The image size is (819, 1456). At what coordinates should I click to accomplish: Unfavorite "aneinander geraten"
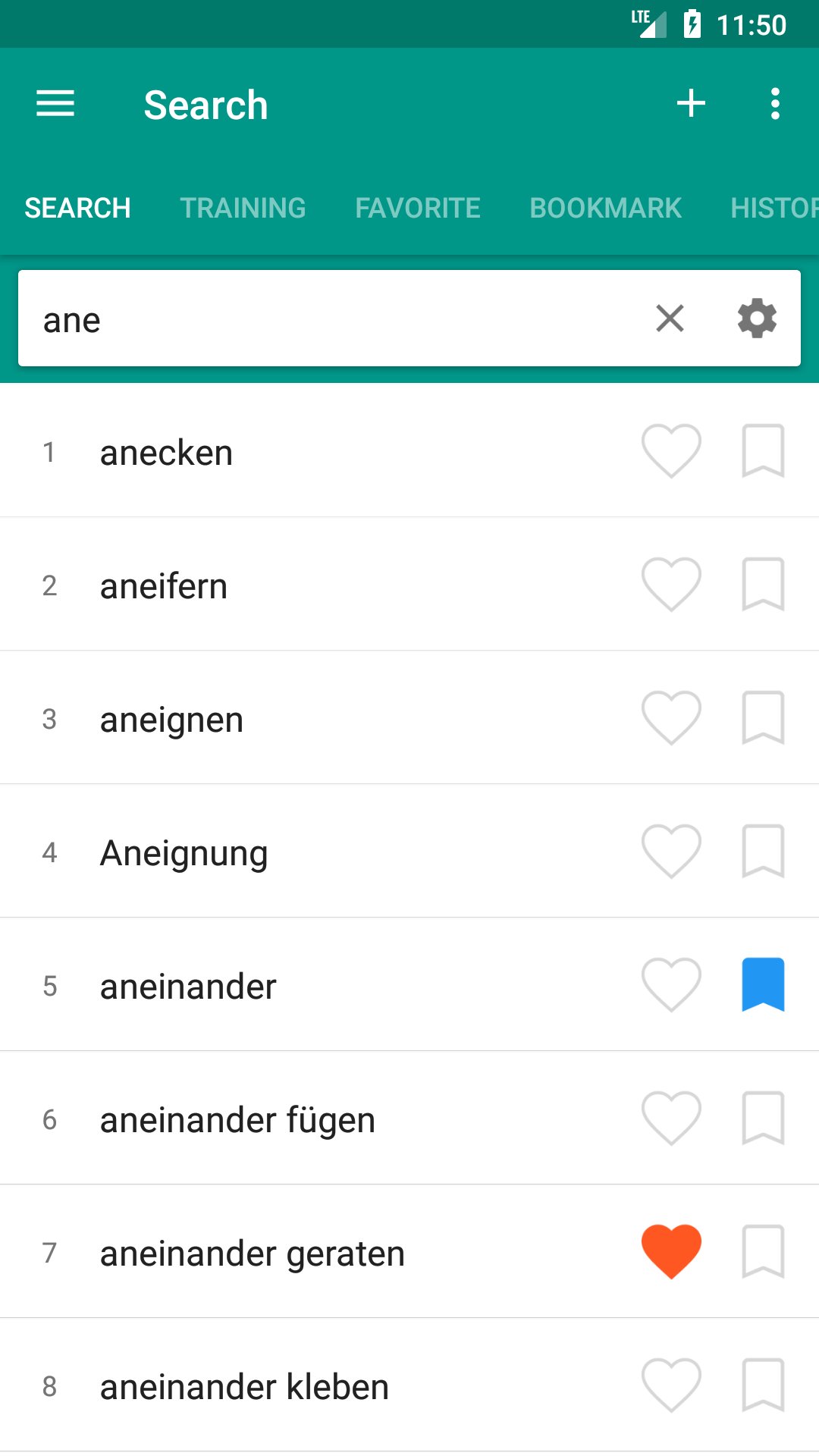pyautogui.click(x=671, y=1252)
